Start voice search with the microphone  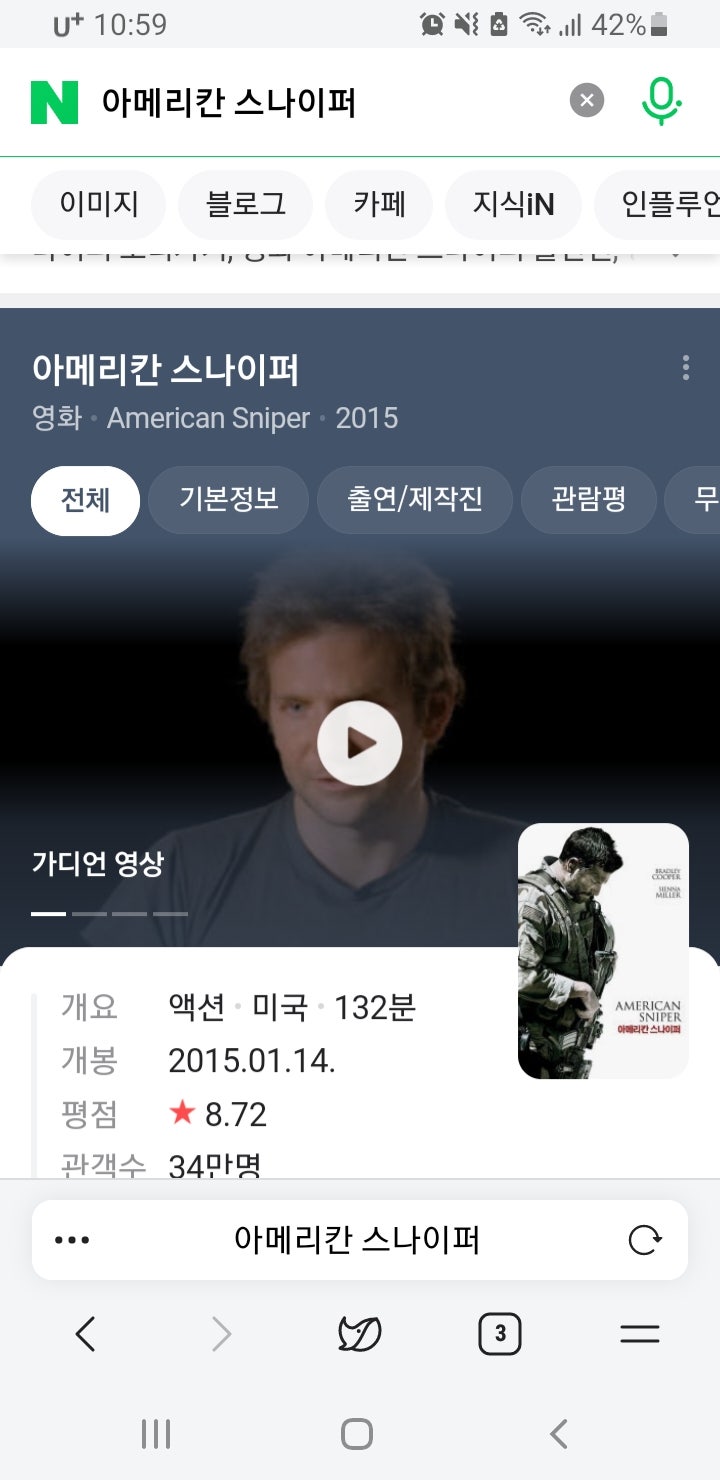(660, 102)
